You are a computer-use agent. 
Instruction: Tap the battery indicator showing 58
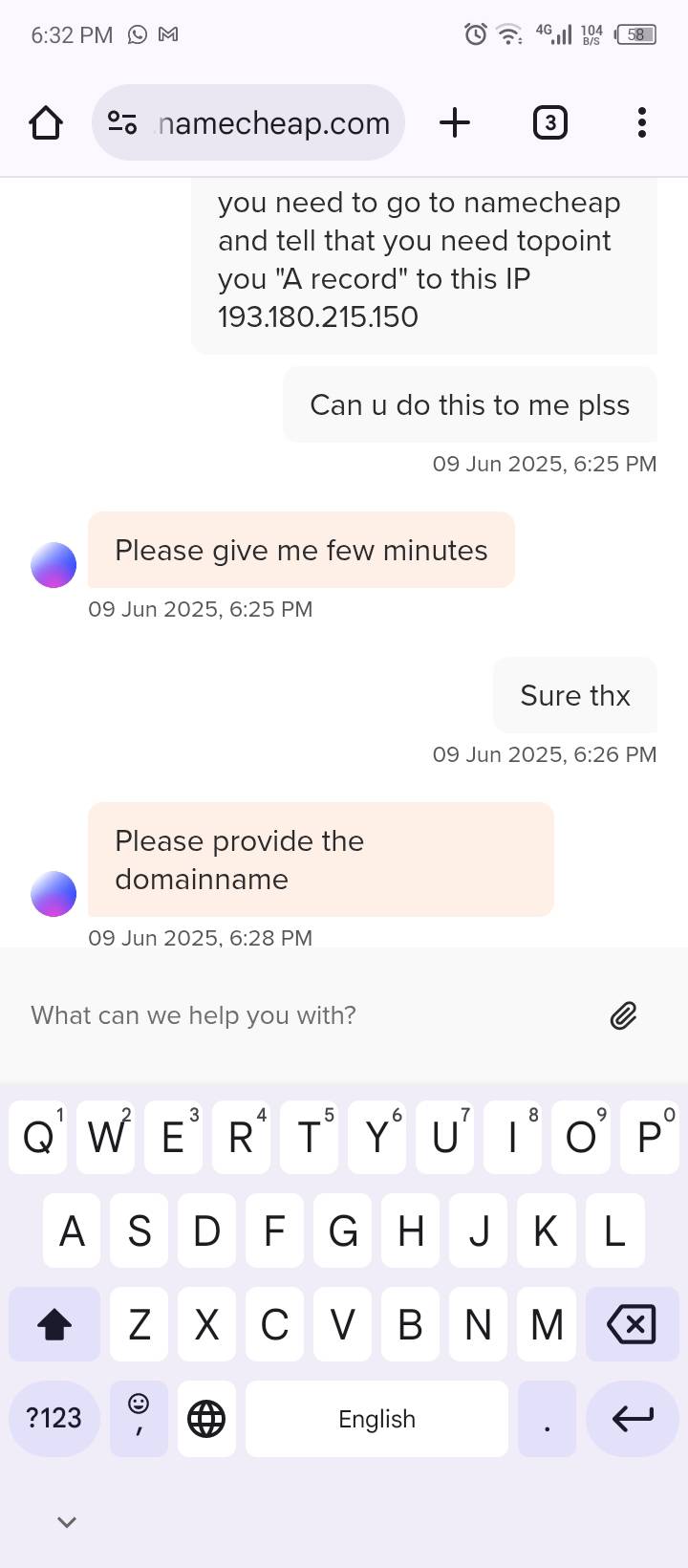(x=633, y=33)
